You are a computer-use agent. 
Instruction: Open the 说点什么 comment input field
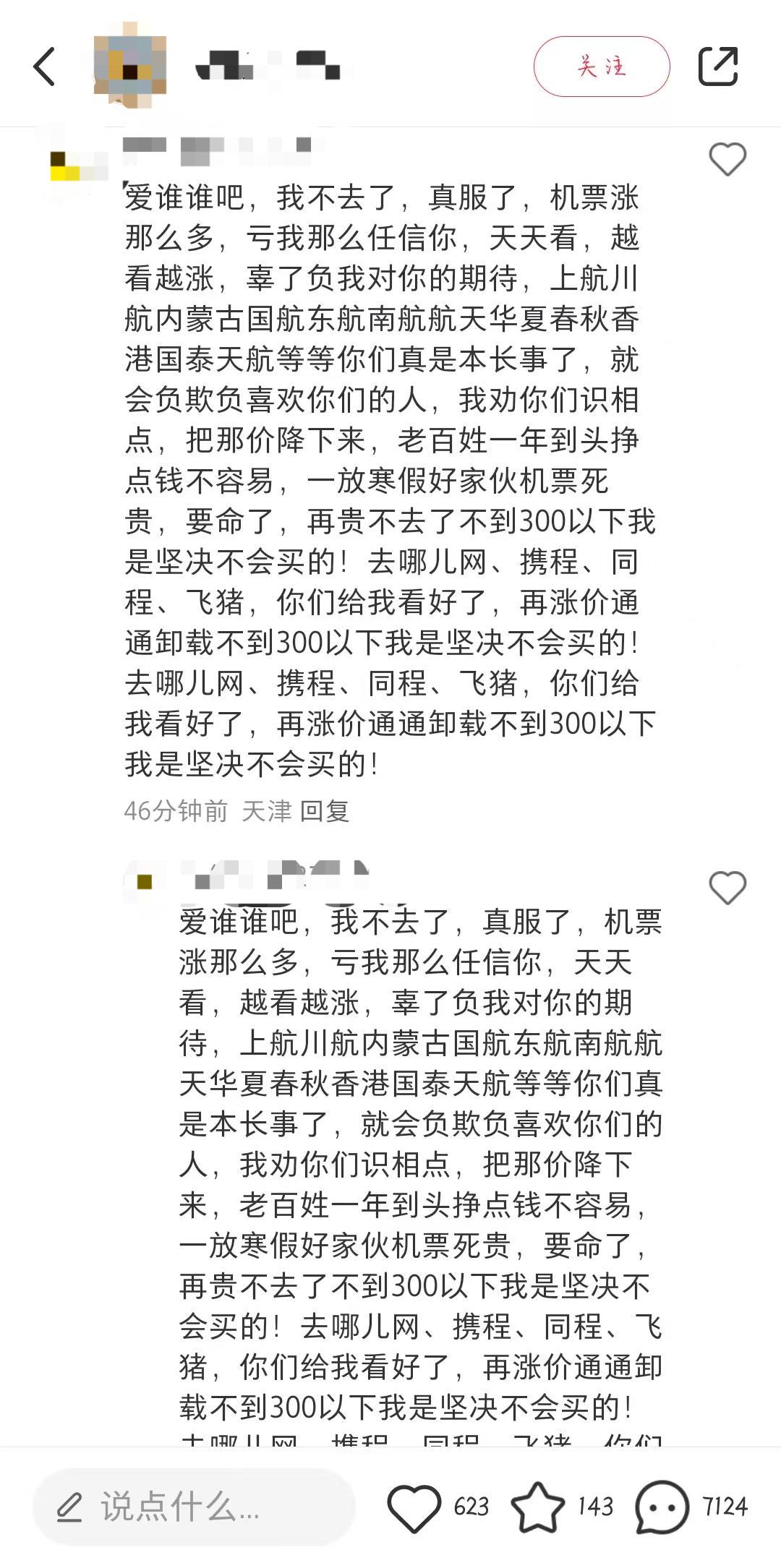pyautogui.click(x=194, y=1507)
